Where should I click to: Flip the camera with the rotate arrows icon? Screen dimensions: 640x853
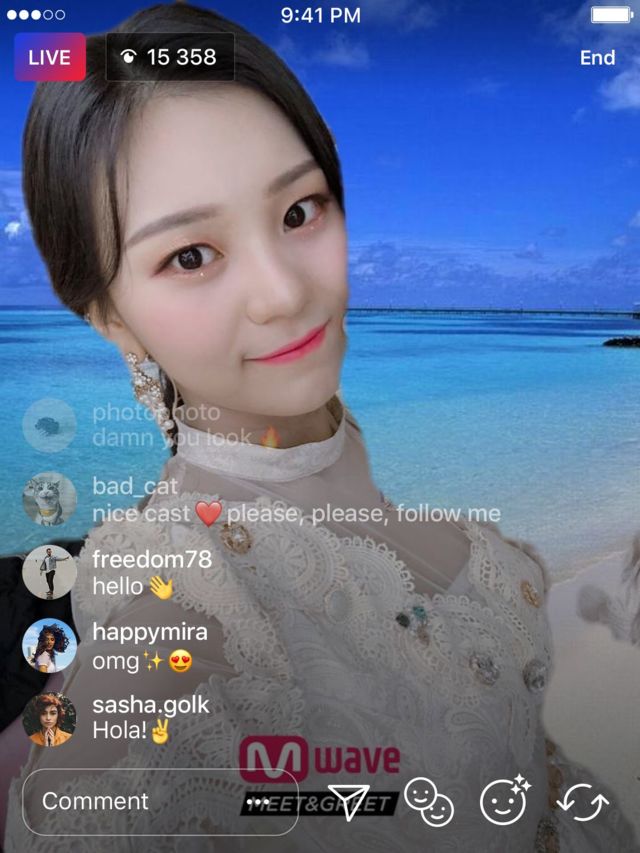point(583,801)
